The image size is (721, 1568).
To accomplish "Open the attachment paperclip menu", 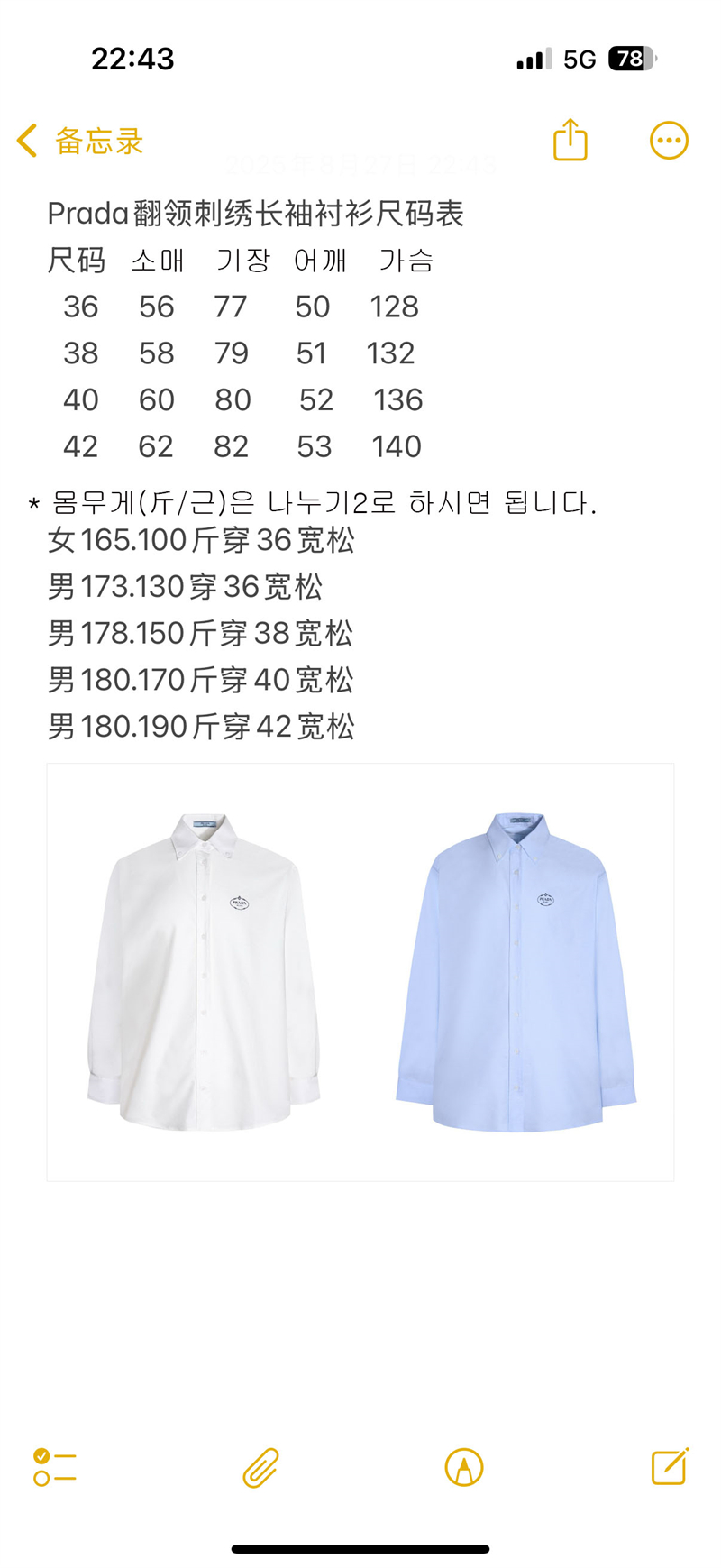I will point(260,1467).
